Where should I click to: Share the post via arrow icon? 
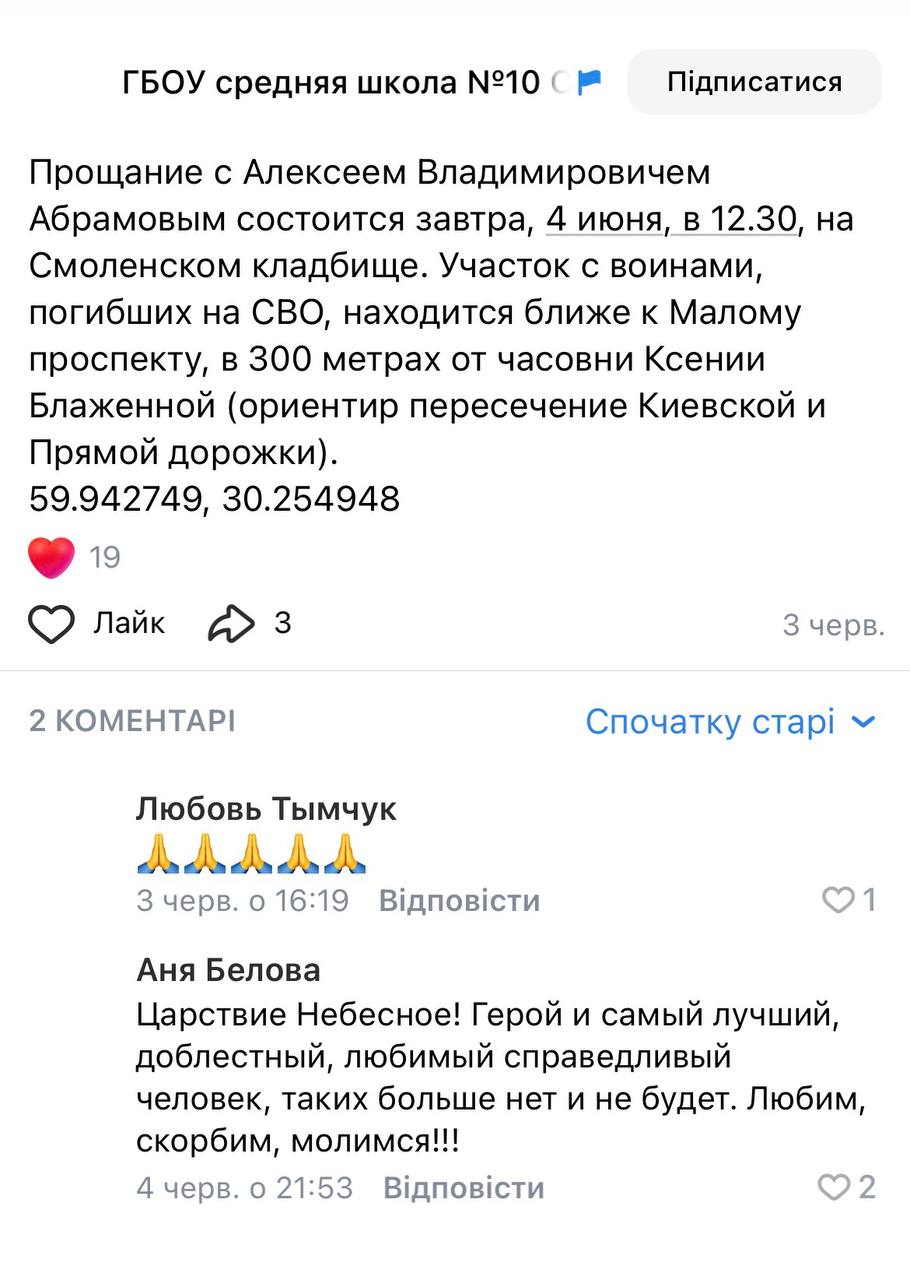tap(231, 624)
